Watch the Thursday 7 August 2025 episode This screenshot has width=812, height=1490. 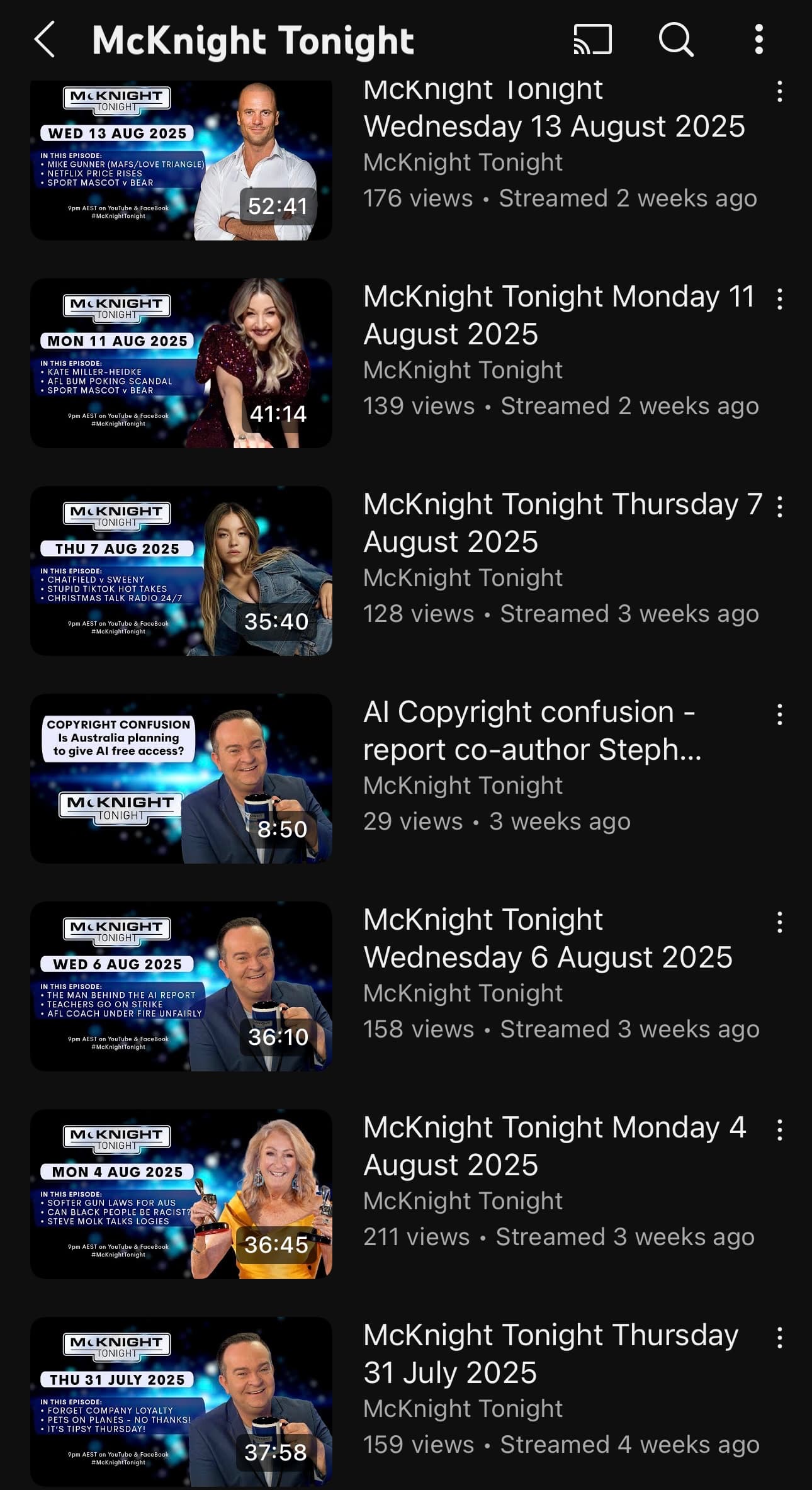[181, 571]
